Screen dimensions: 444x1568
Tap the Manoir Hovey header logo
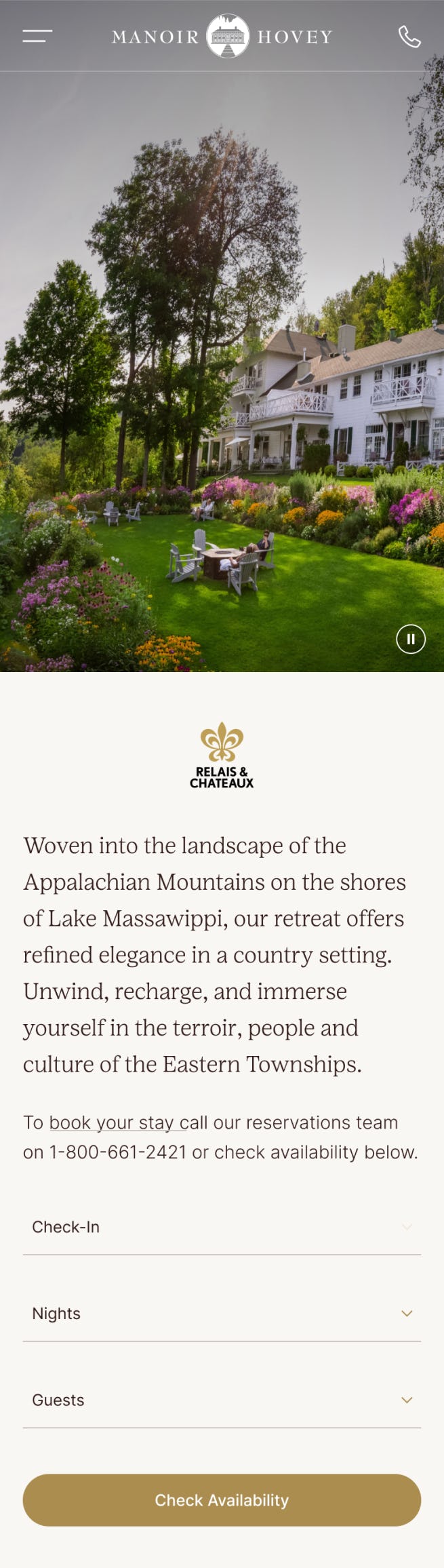pos(222,36)
